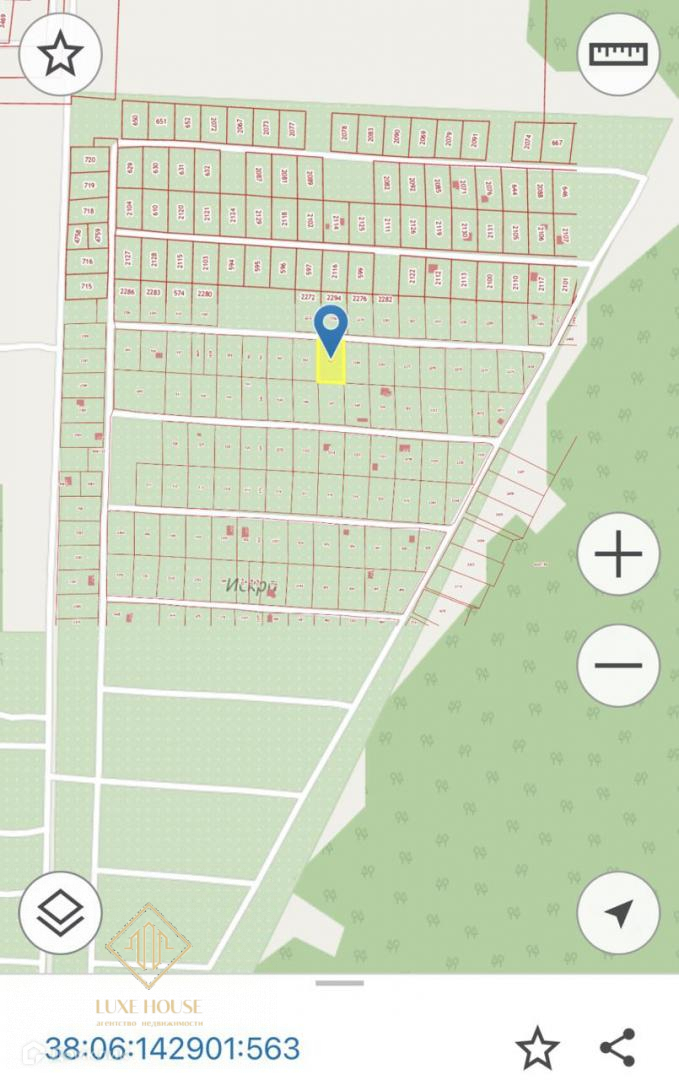This screenshot has height=1080, width=679.
Task: Center map on my location
Action: pos(618,912)
